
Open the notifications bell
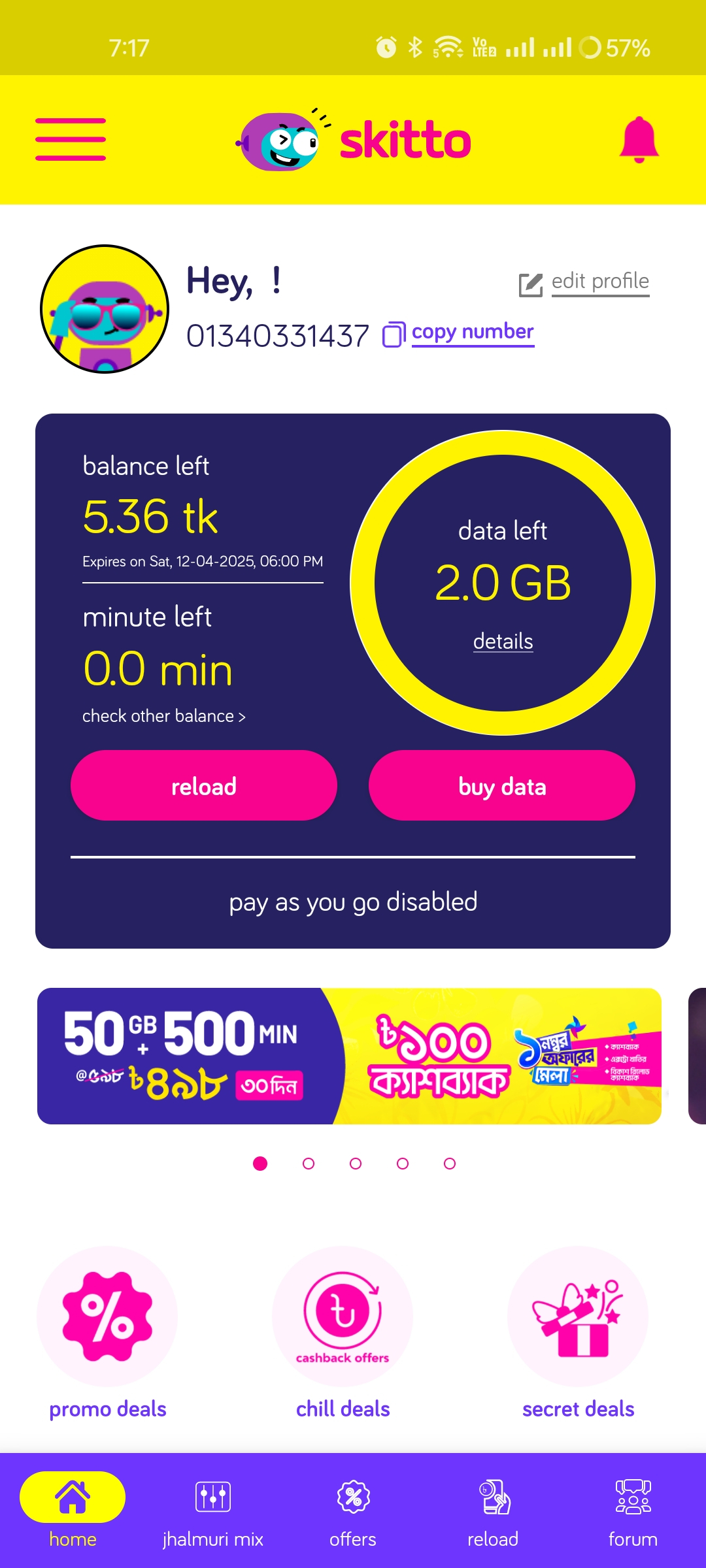639,139
